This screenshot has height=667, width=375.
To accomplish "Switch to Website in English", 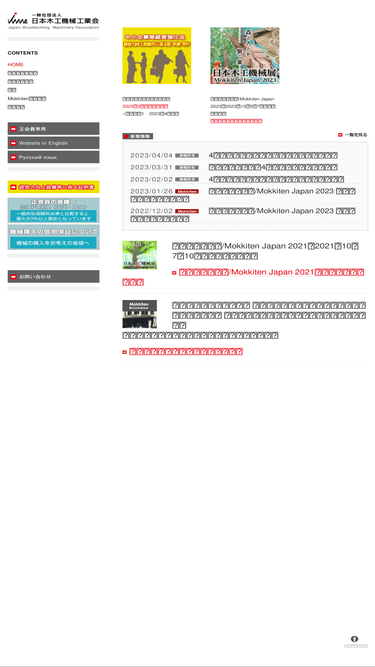I will click(x=54, y=143).
